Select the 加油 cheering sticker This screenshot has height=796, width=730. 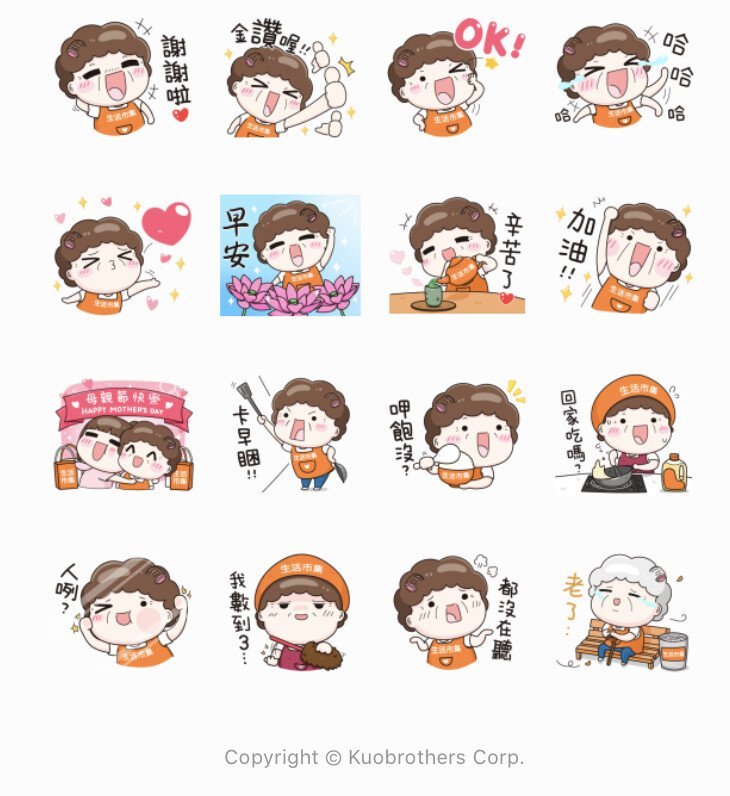pos(623,255)
